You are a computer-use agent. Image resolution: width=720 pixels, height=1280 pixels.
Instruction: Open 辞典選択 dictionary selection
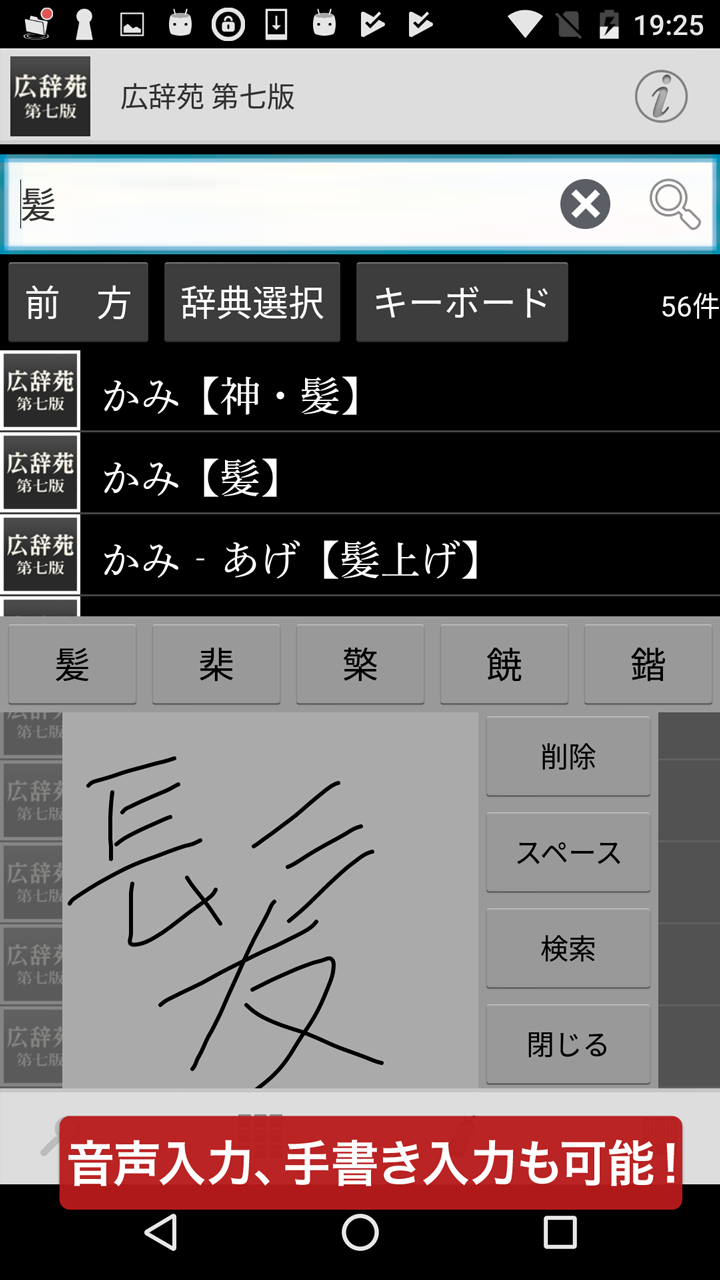[x=252, y=302]
